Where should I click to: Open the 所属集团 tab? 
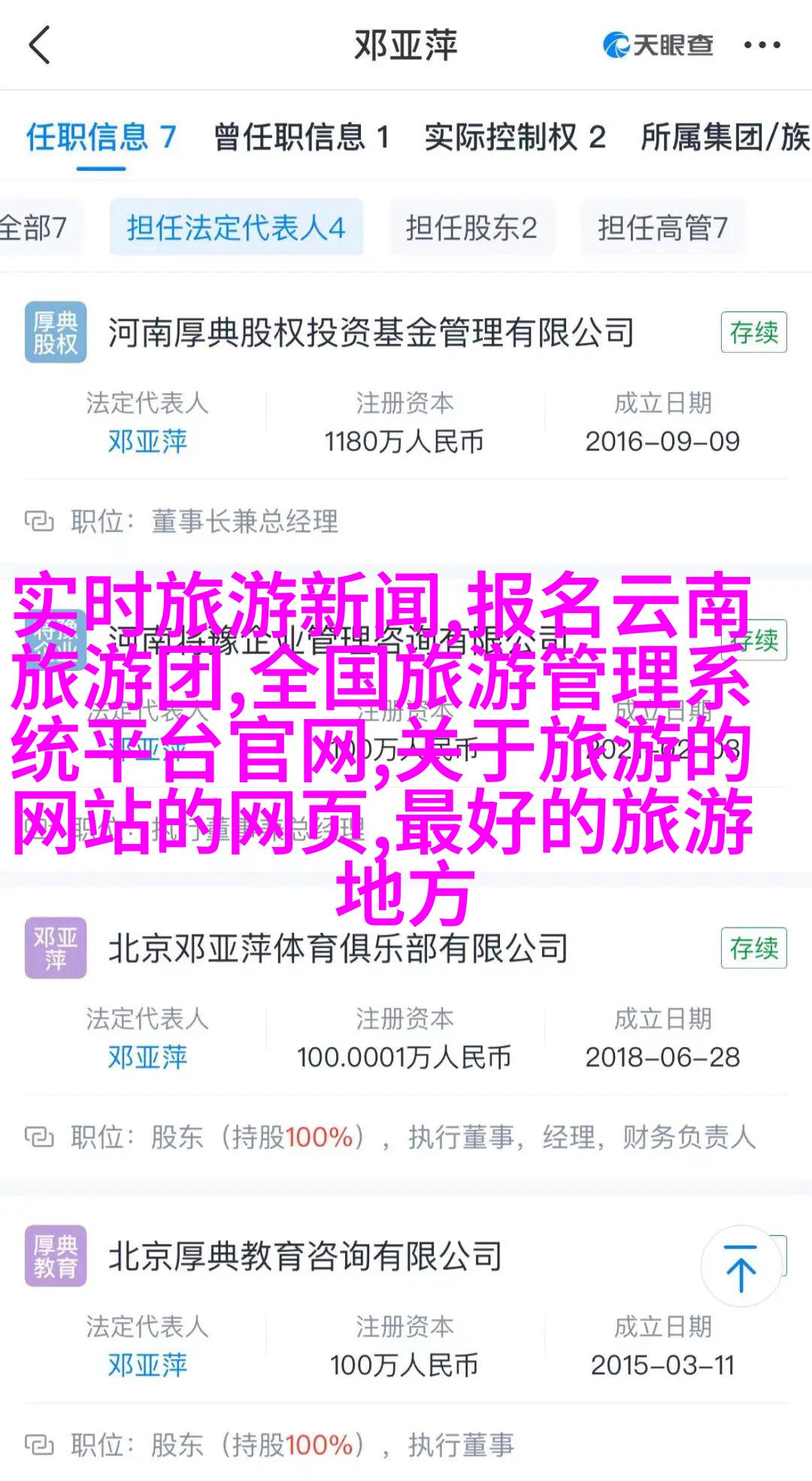coord(724,138)
